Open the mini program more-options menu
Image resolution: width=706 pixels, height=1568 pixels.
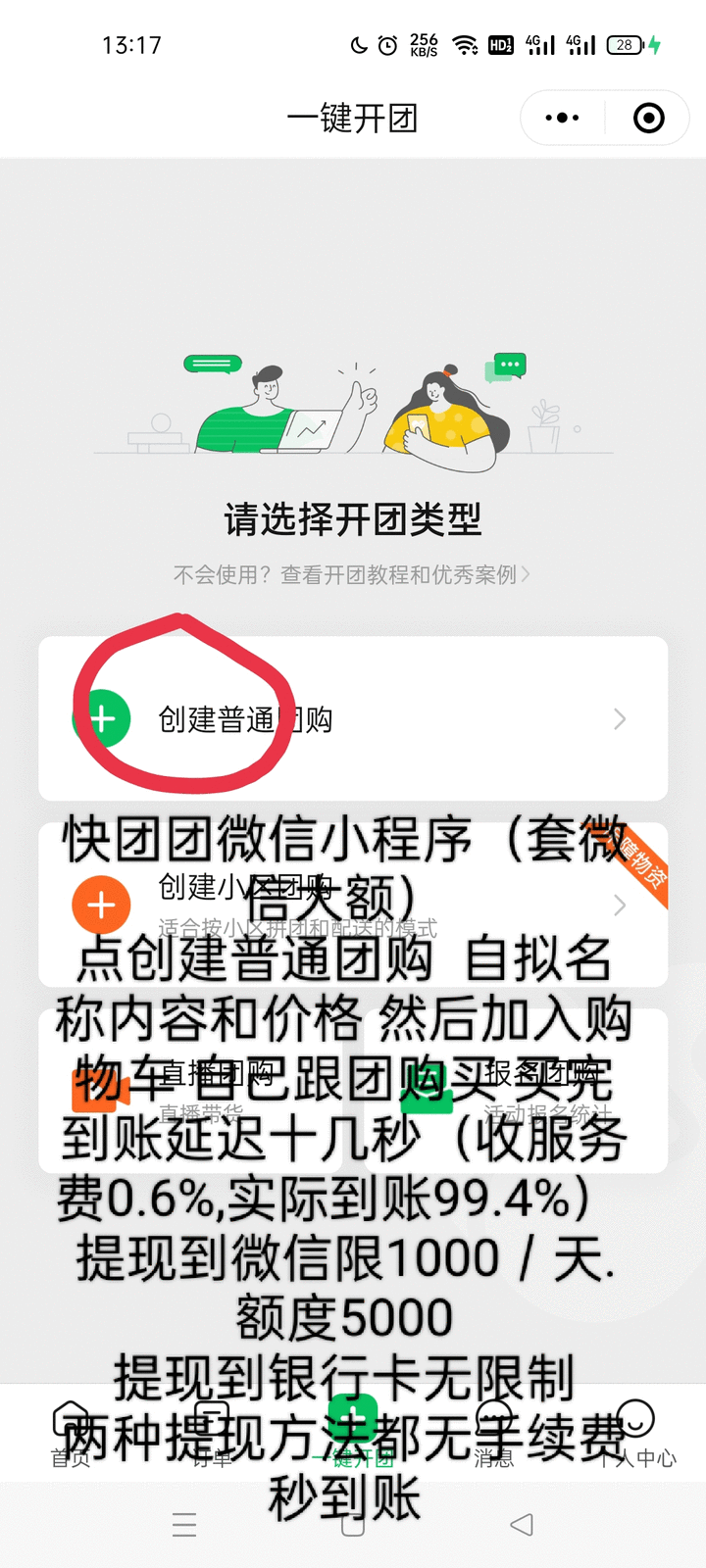pos(562,119)
